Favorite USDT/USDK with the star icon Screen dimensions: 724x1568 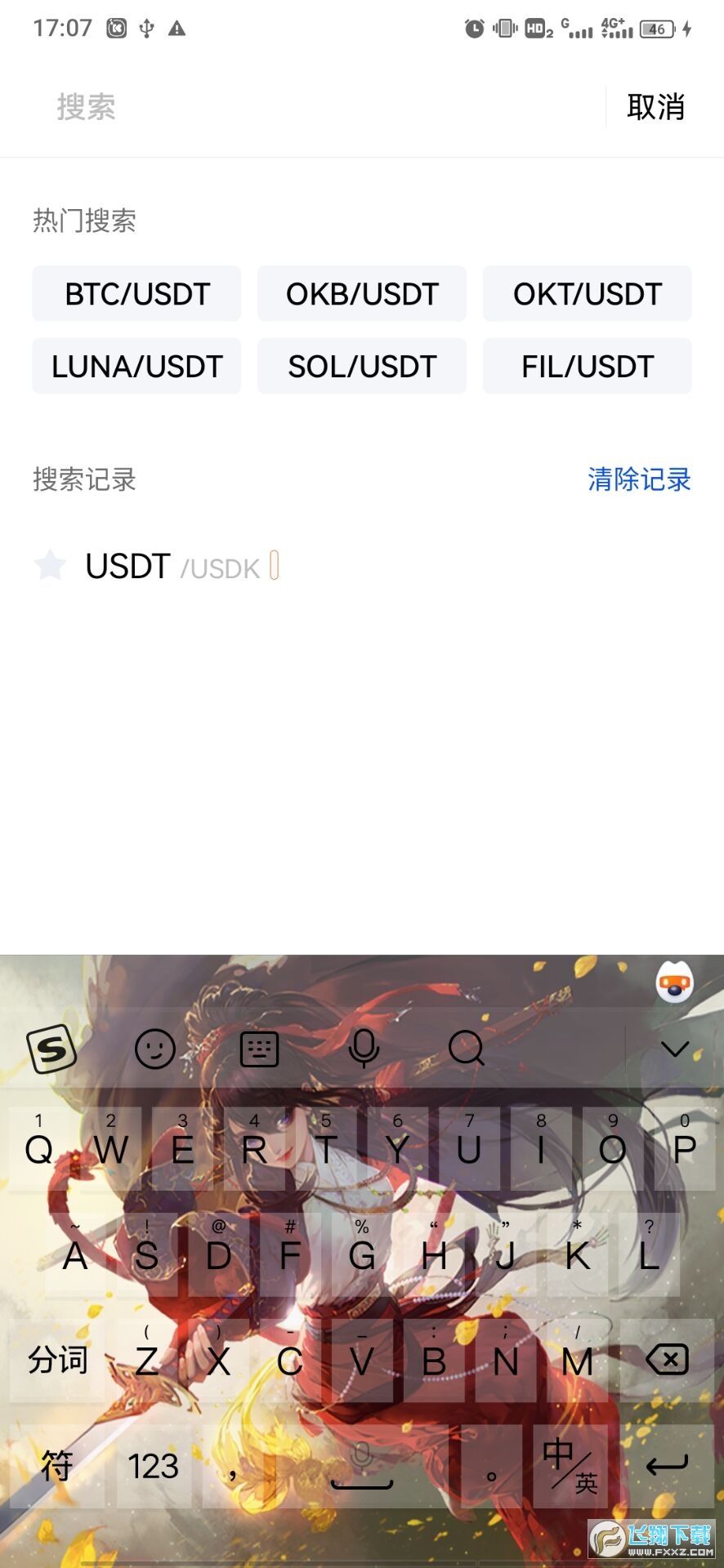(50, 565)
